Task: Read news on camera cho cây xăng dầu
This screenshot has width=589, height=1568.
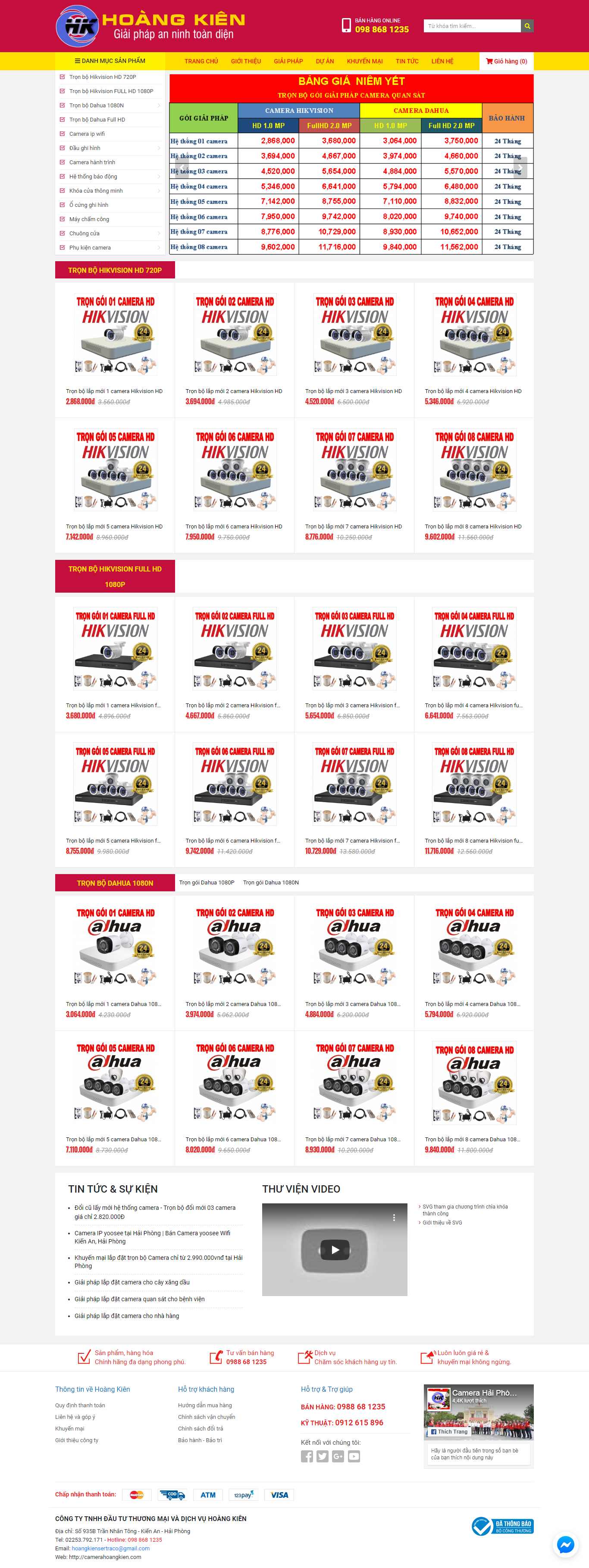Action: pyautogui.click(x=132, y=1283)
